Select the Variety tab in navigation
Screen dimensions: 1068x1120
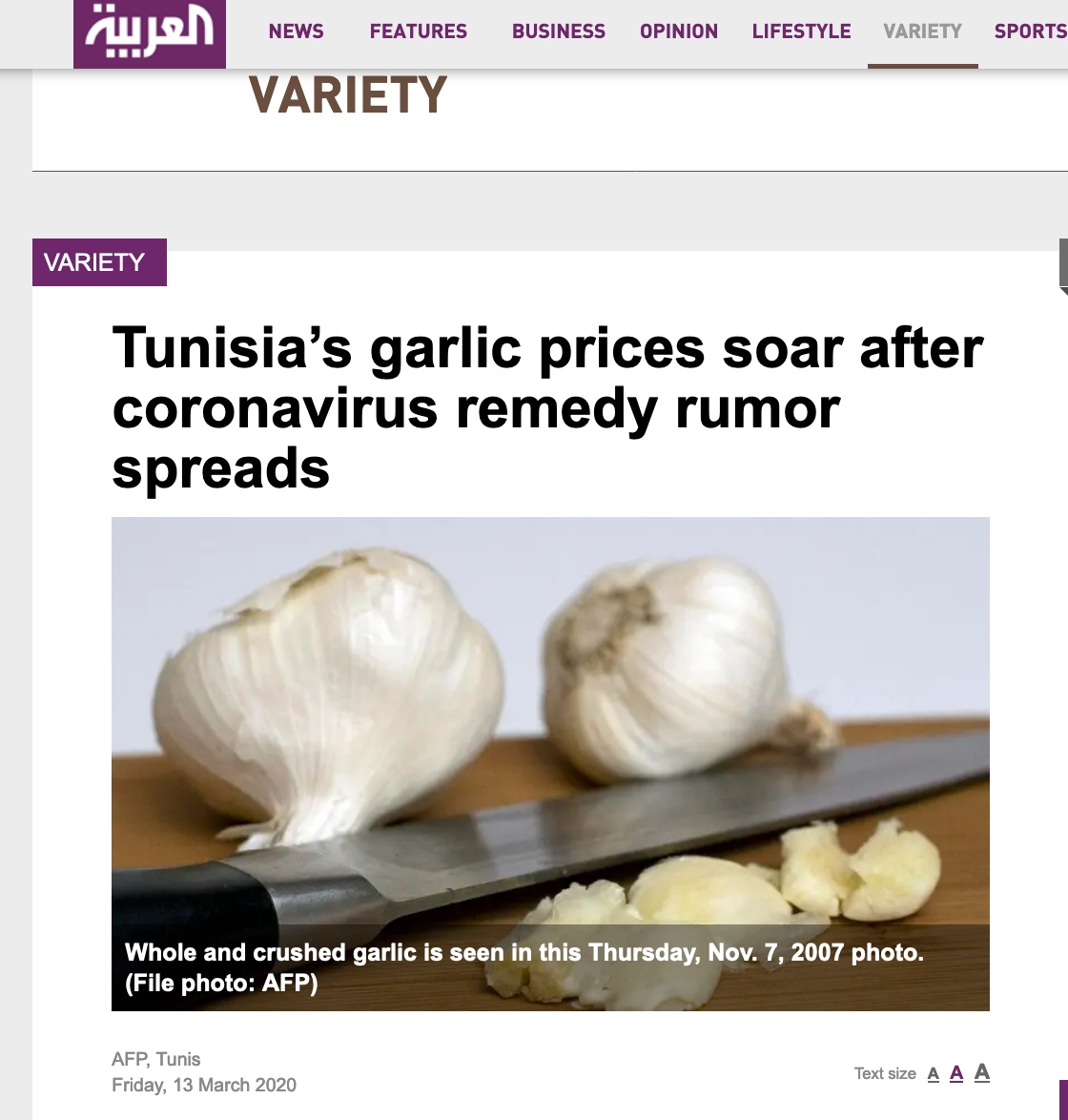click(x=922, y=31)
